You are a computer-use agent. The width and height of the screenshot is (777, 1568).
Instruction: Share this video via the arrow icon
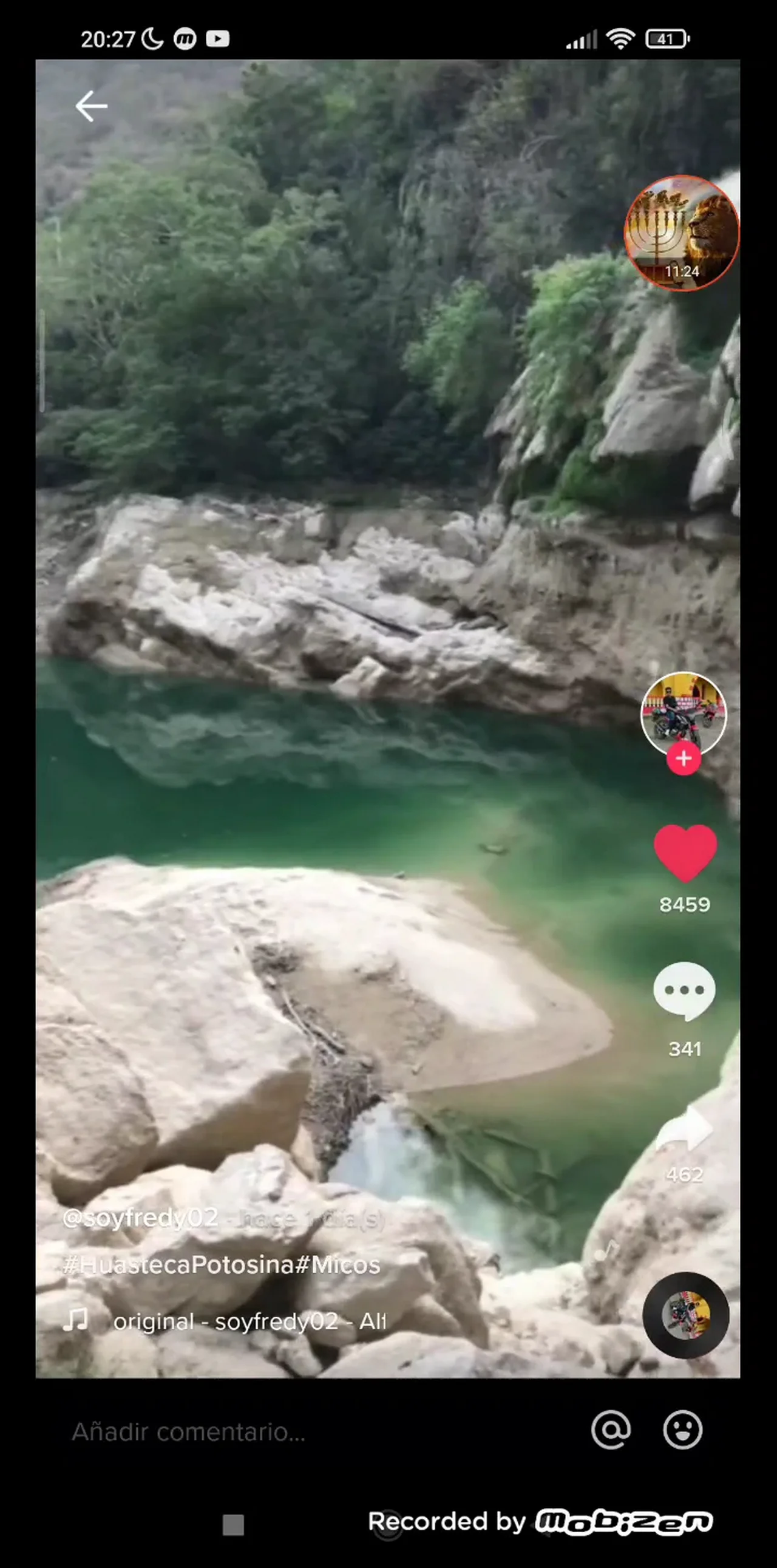[685, 1130]
